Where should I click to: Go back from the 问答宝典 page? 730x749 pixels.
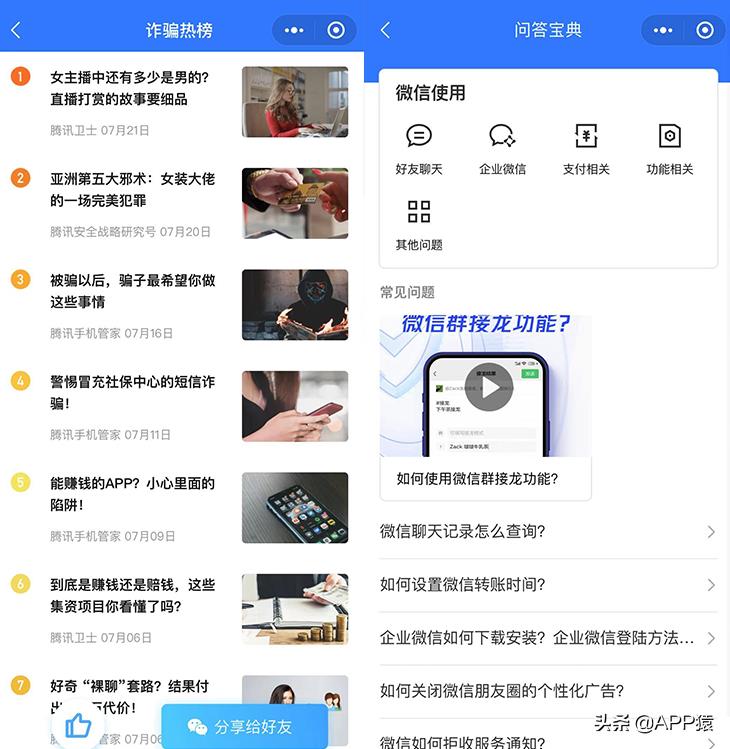pos(385,30)
